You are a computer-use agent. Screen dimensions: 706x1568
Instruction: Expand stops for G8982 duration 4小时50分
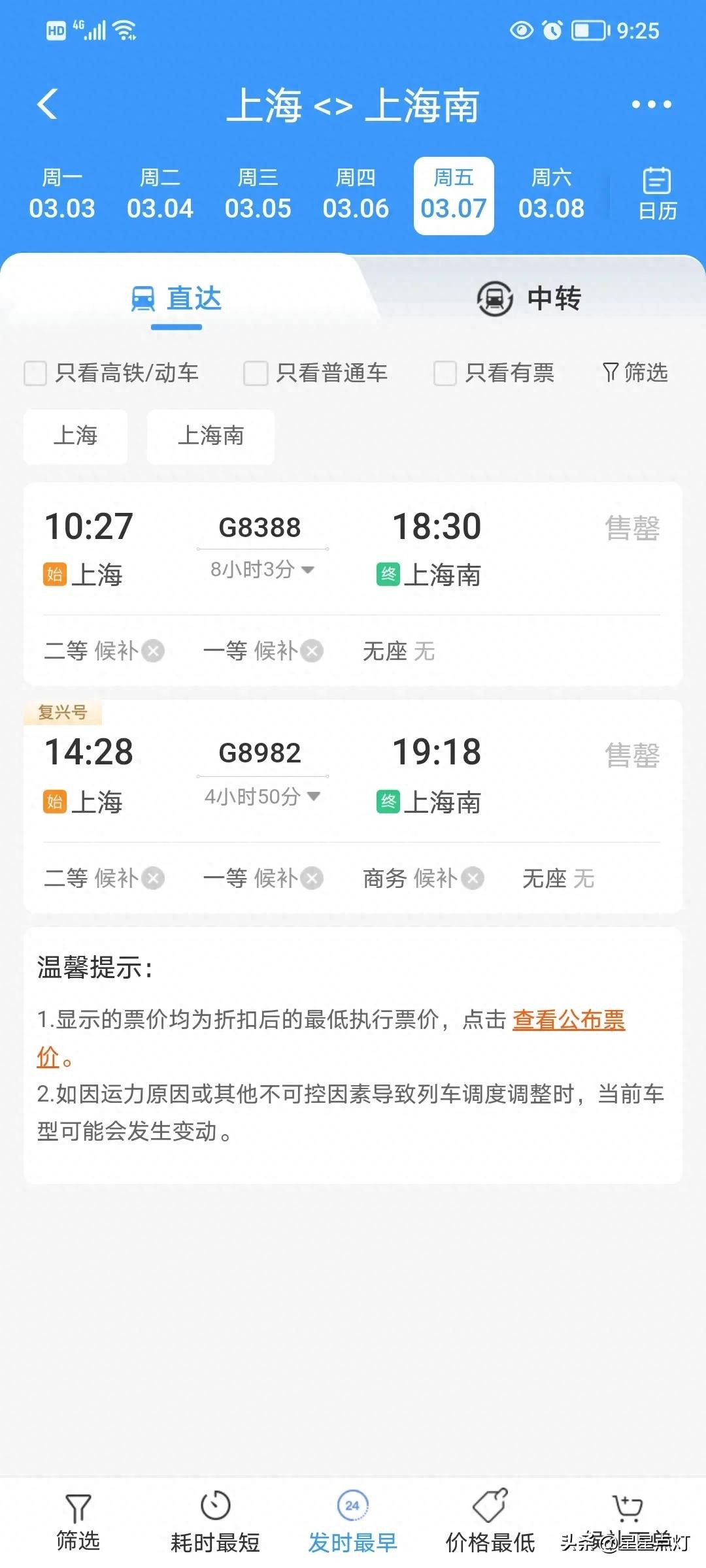pyautogui.click(x=262, y=796)
